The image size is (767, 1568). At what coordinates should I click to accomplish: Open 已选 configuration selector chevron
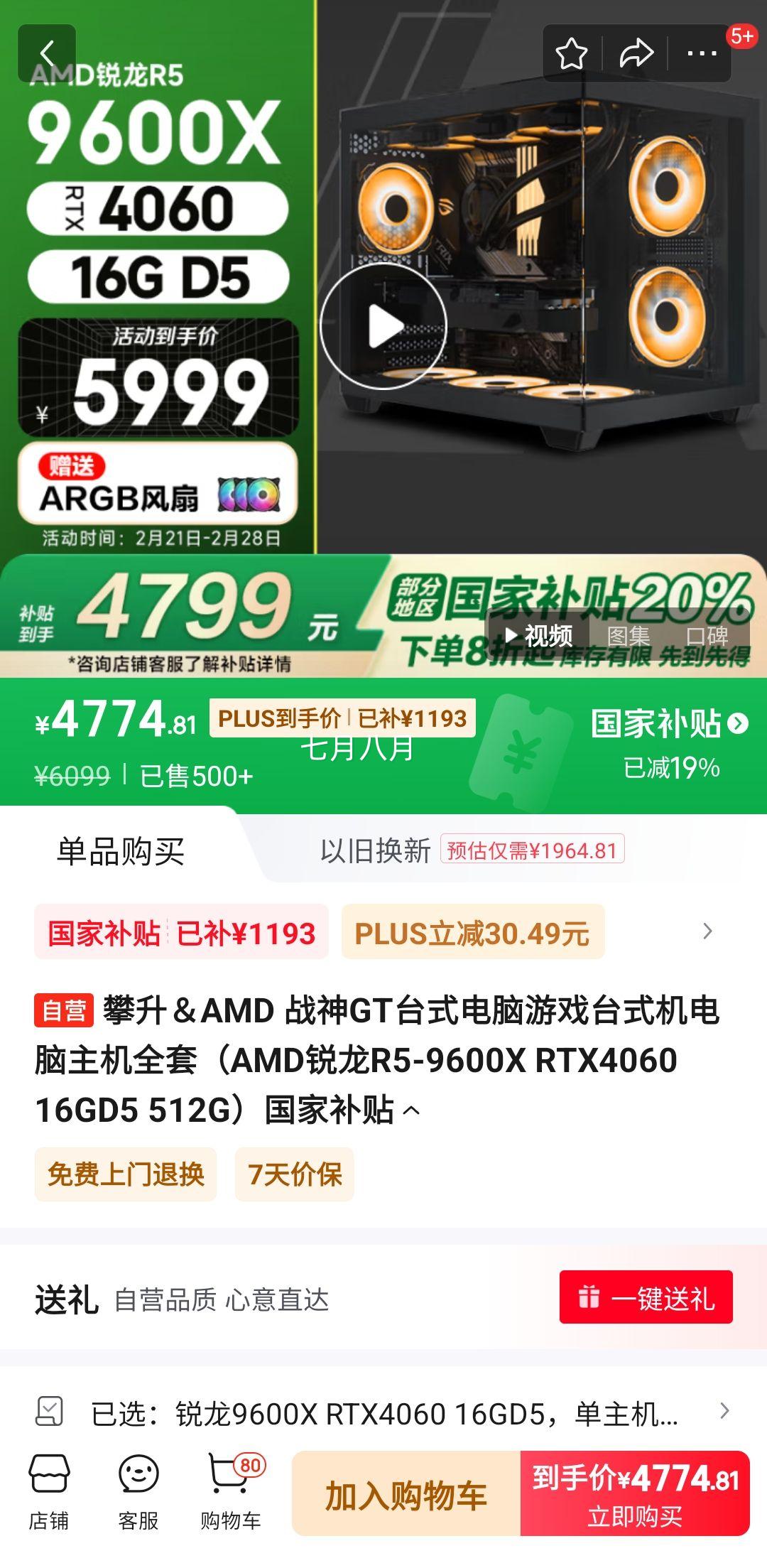[725, 1409]
